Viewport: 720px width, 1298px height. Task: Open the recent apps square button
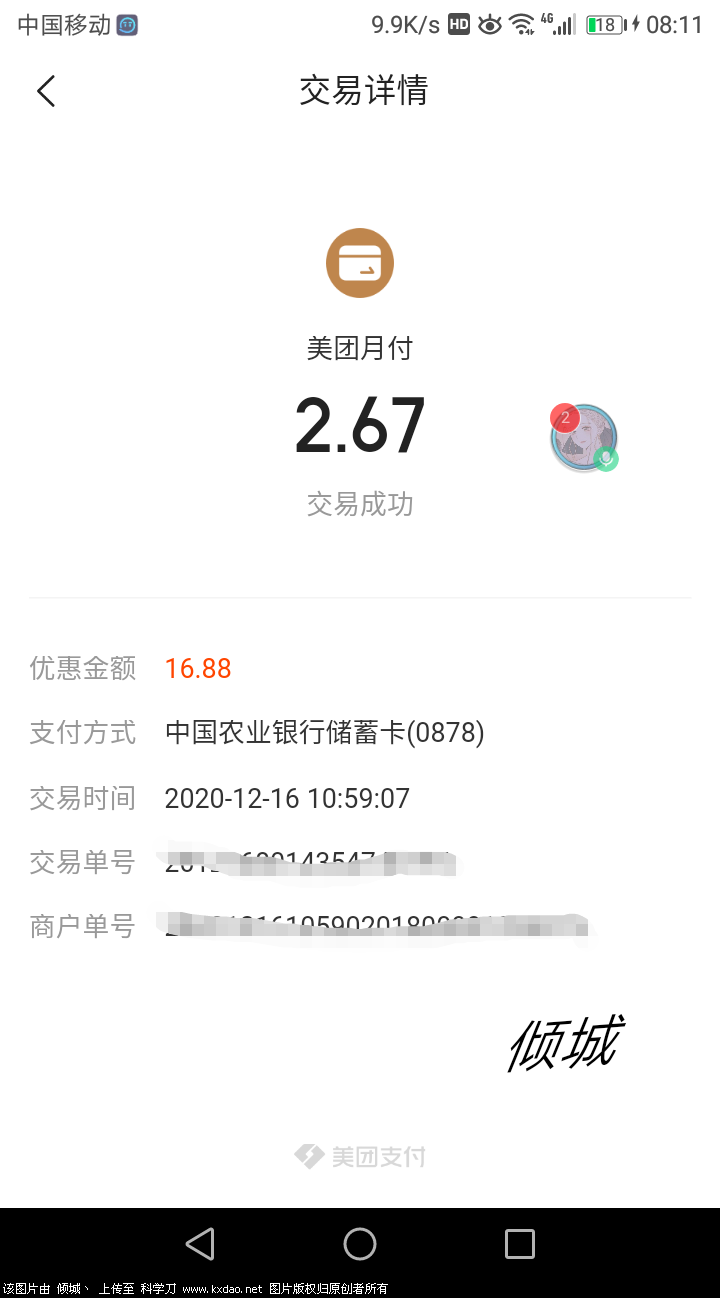519,1244
